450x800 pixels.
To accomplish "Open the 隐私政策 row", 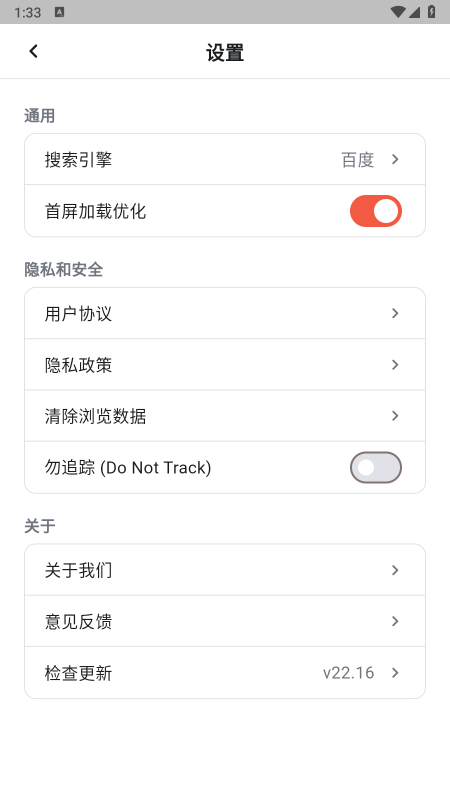I will [x=225, y=365].
